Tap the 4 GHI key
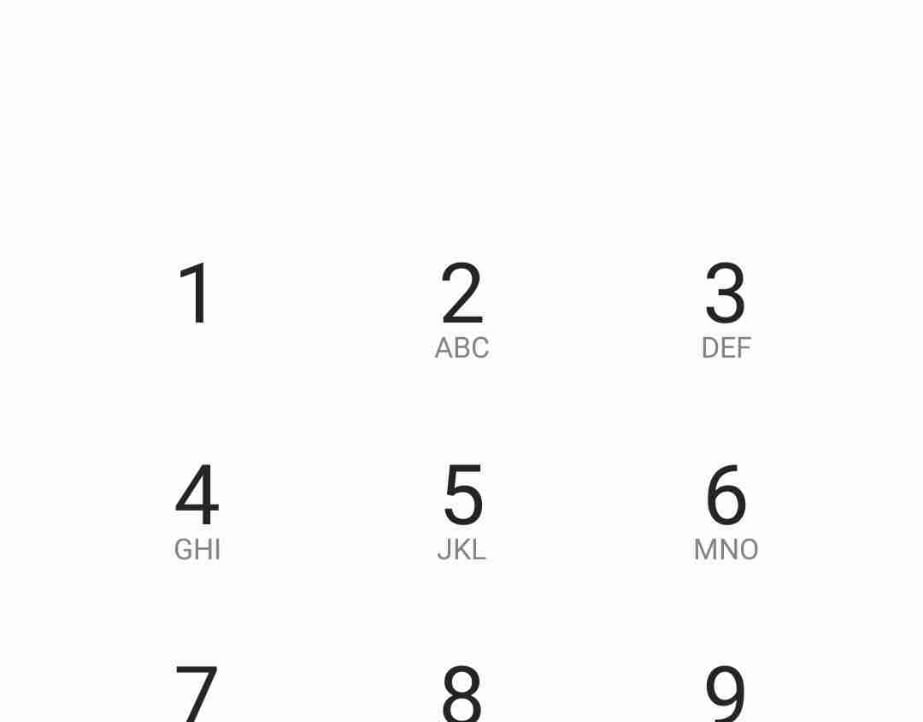Screen dimensions: 923x722 point(197,508)
